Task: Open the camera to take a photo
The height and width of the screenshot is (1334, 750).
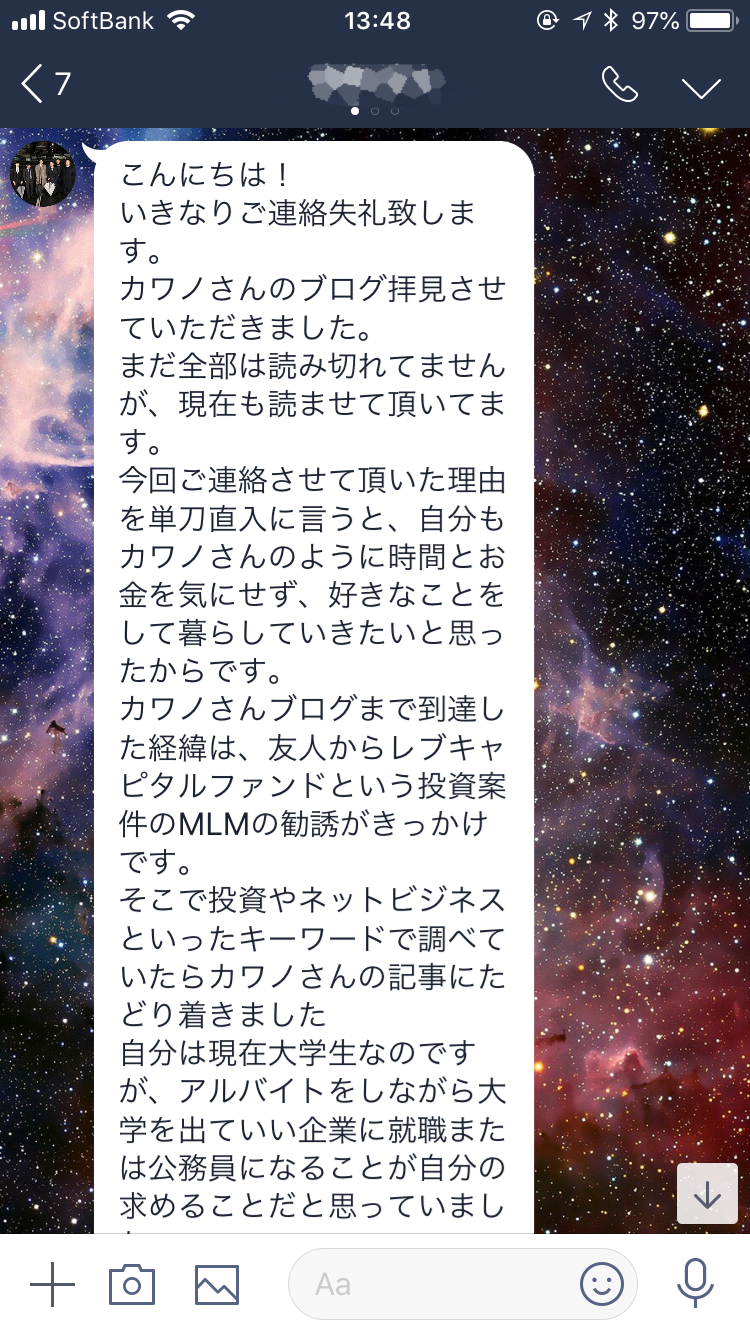Action: 132,1284
